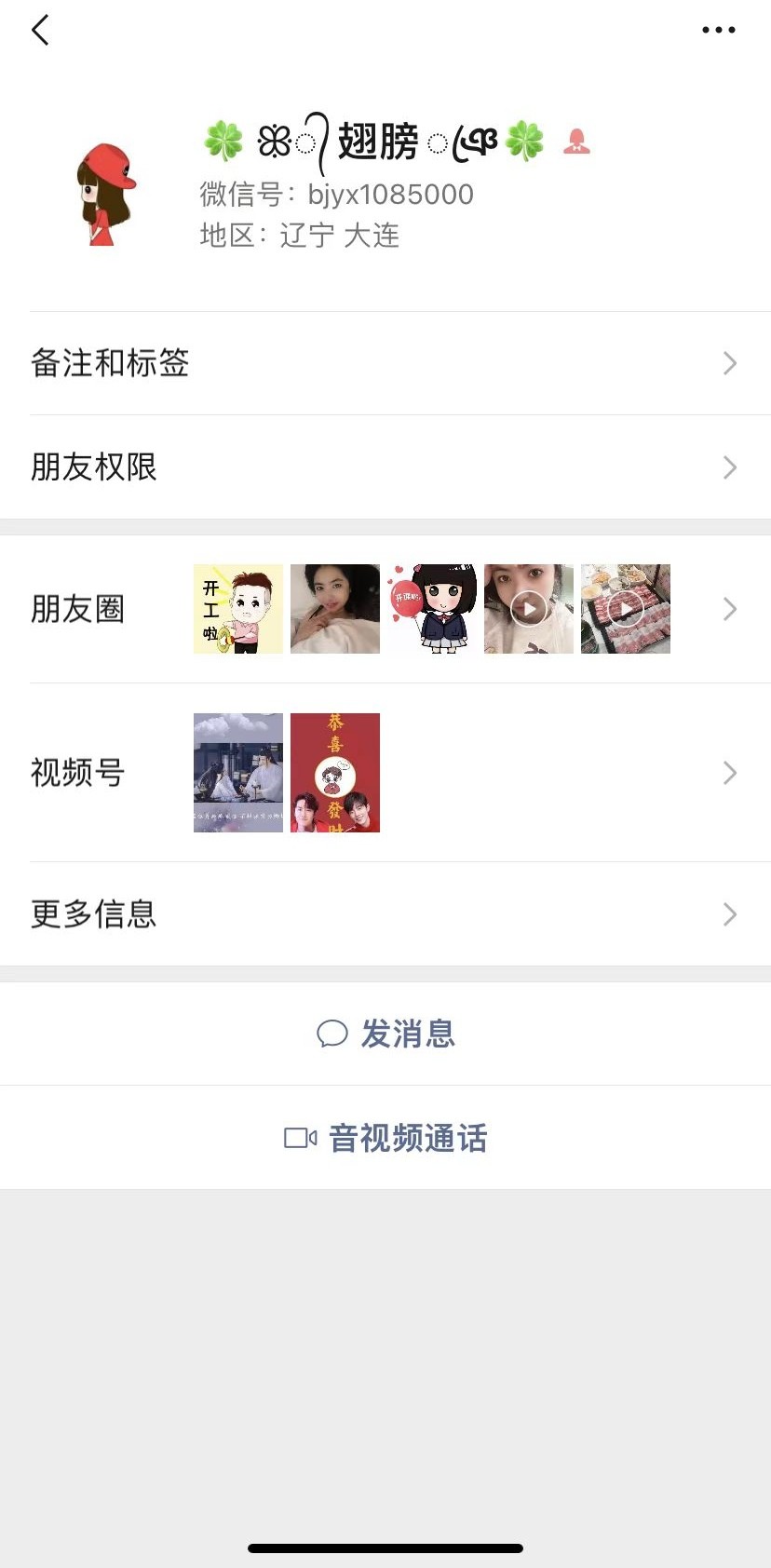This screenshot has height=1568, width=771.
Task: Open the three-dot overflow menu
Action: pos(718,31)
